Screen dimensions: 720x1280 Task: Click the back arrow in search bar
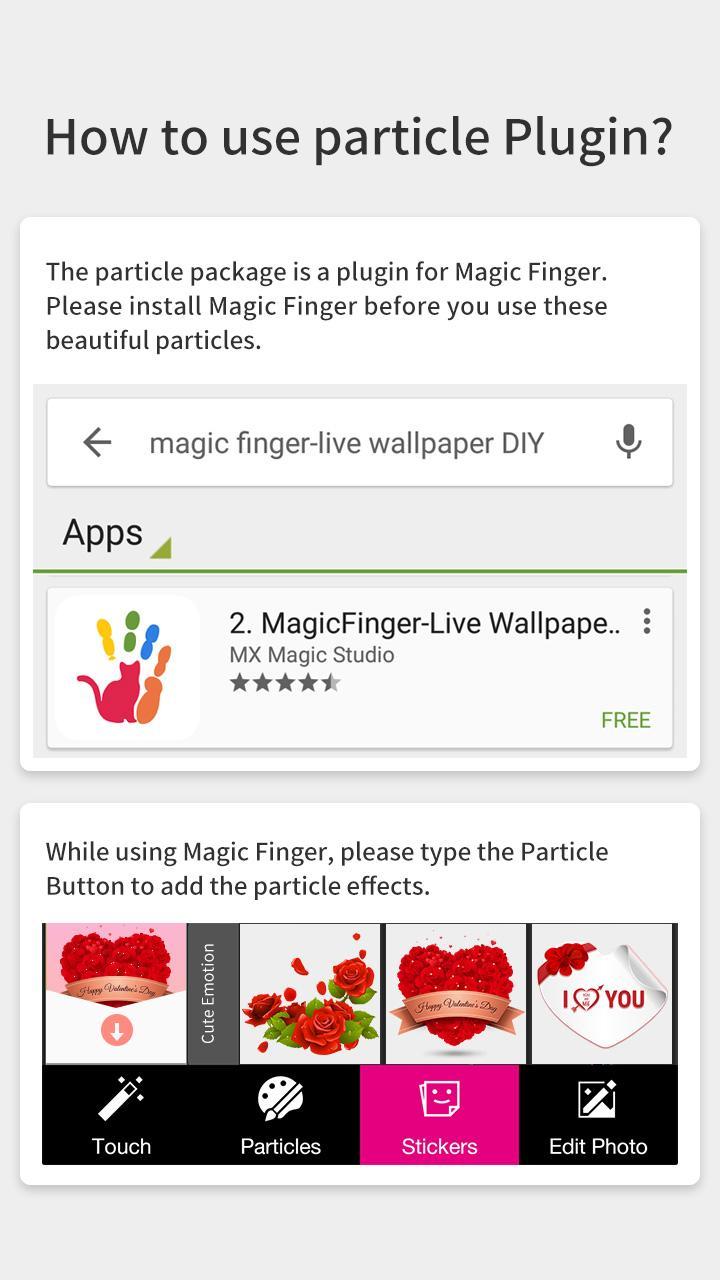(97, 441)
